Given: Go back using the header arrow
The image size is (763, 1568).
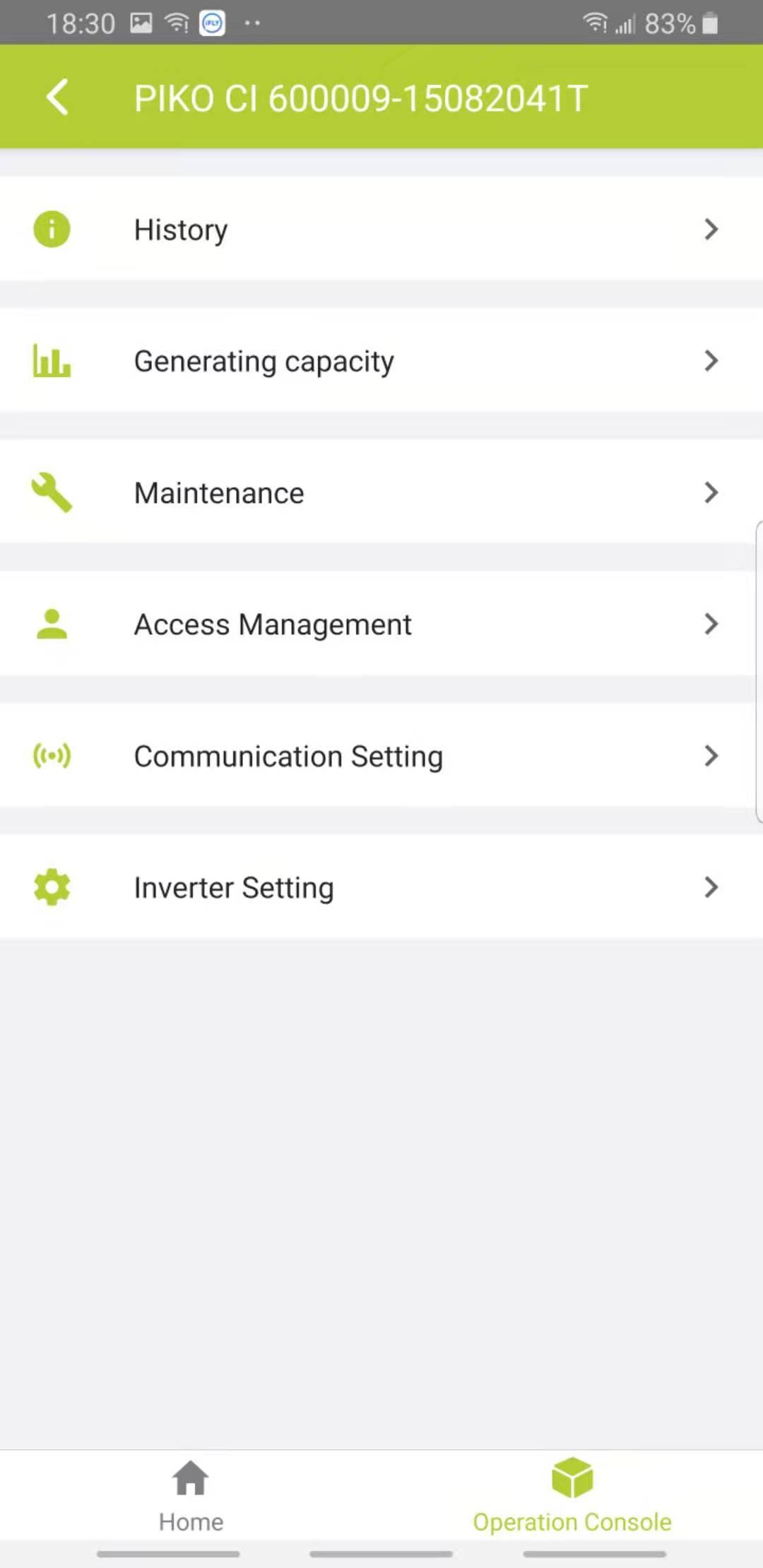Looking at the screenshot, I should tap(58, 97).
